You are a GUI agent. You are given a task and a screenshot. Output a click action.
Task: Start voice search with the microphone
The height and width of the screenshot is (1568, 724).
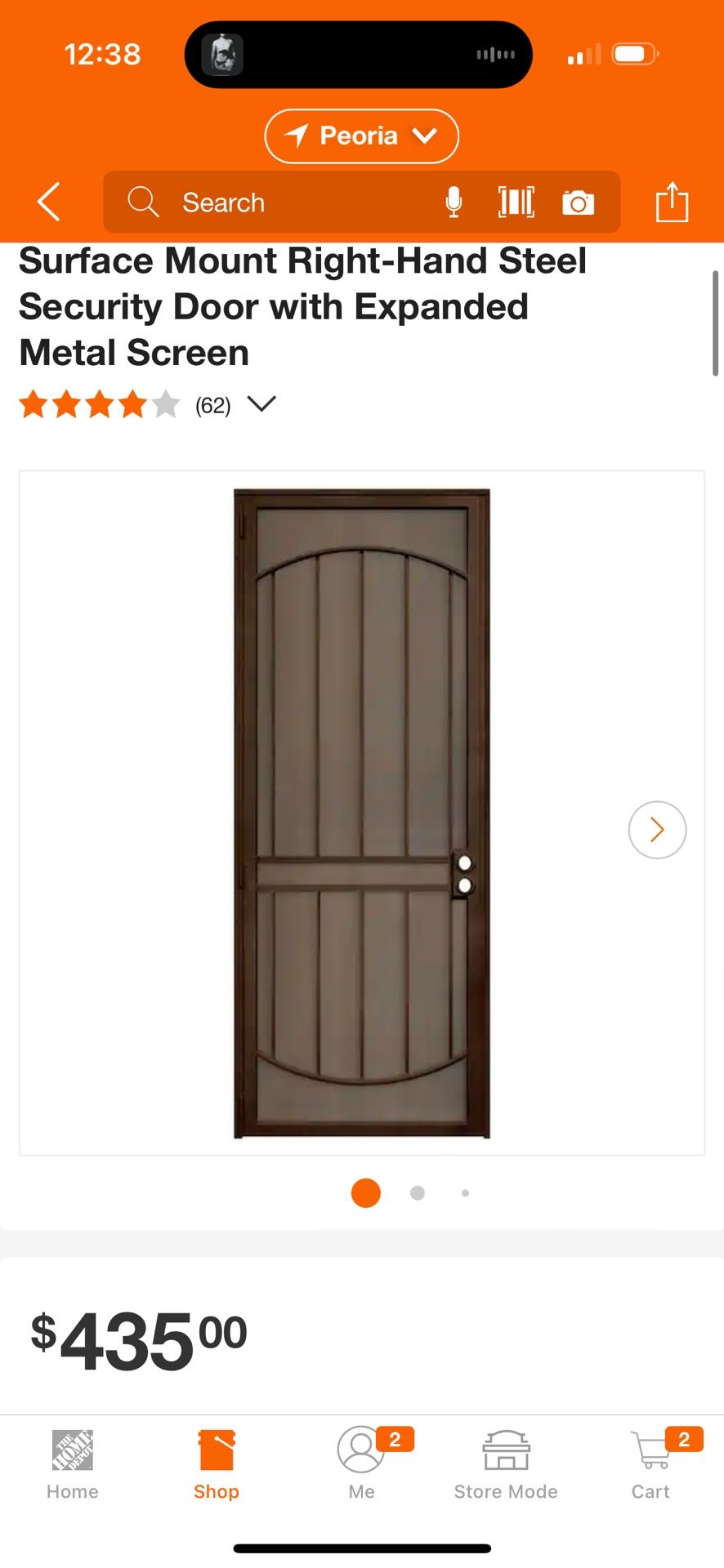click(x=454, y=202)
